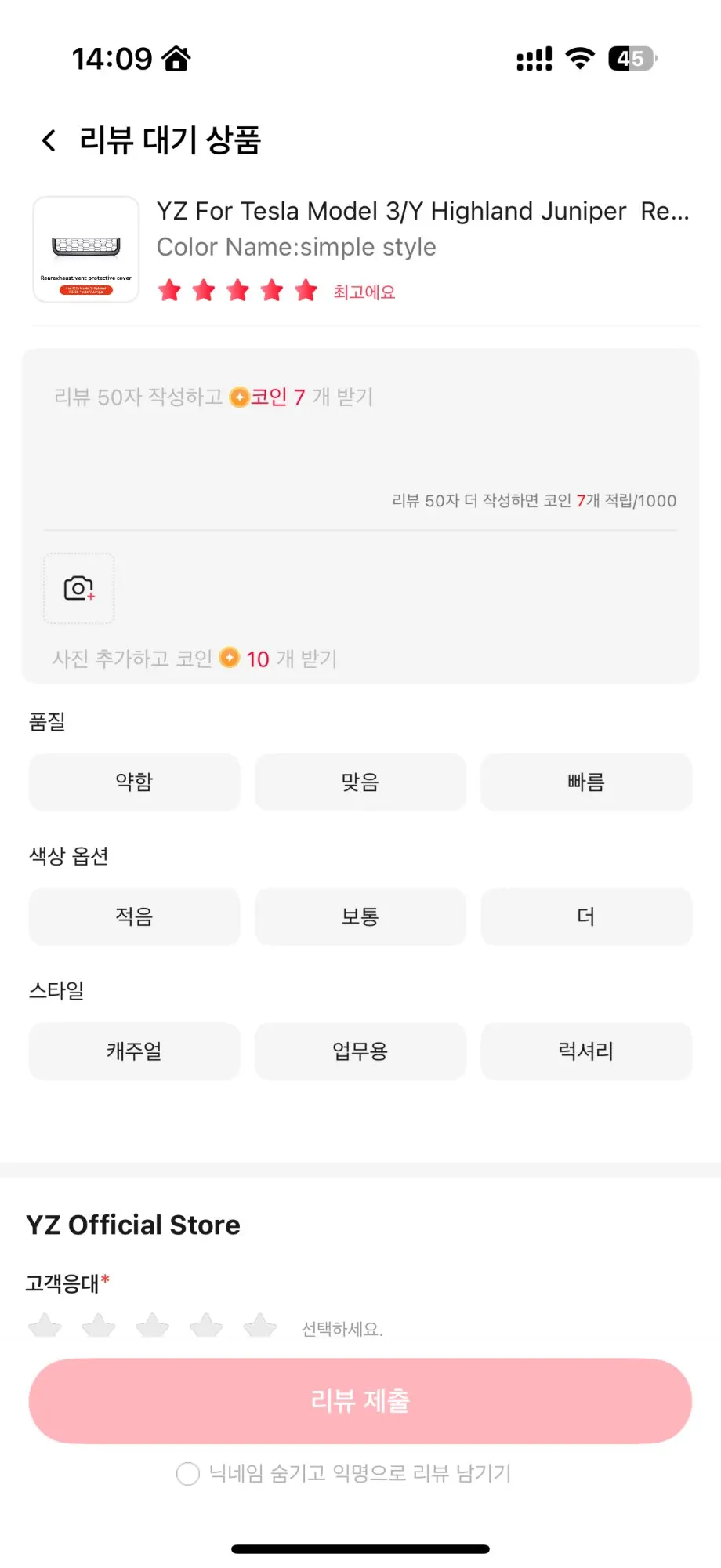Rate 고객응대 with one star

tap(45, 1326)
